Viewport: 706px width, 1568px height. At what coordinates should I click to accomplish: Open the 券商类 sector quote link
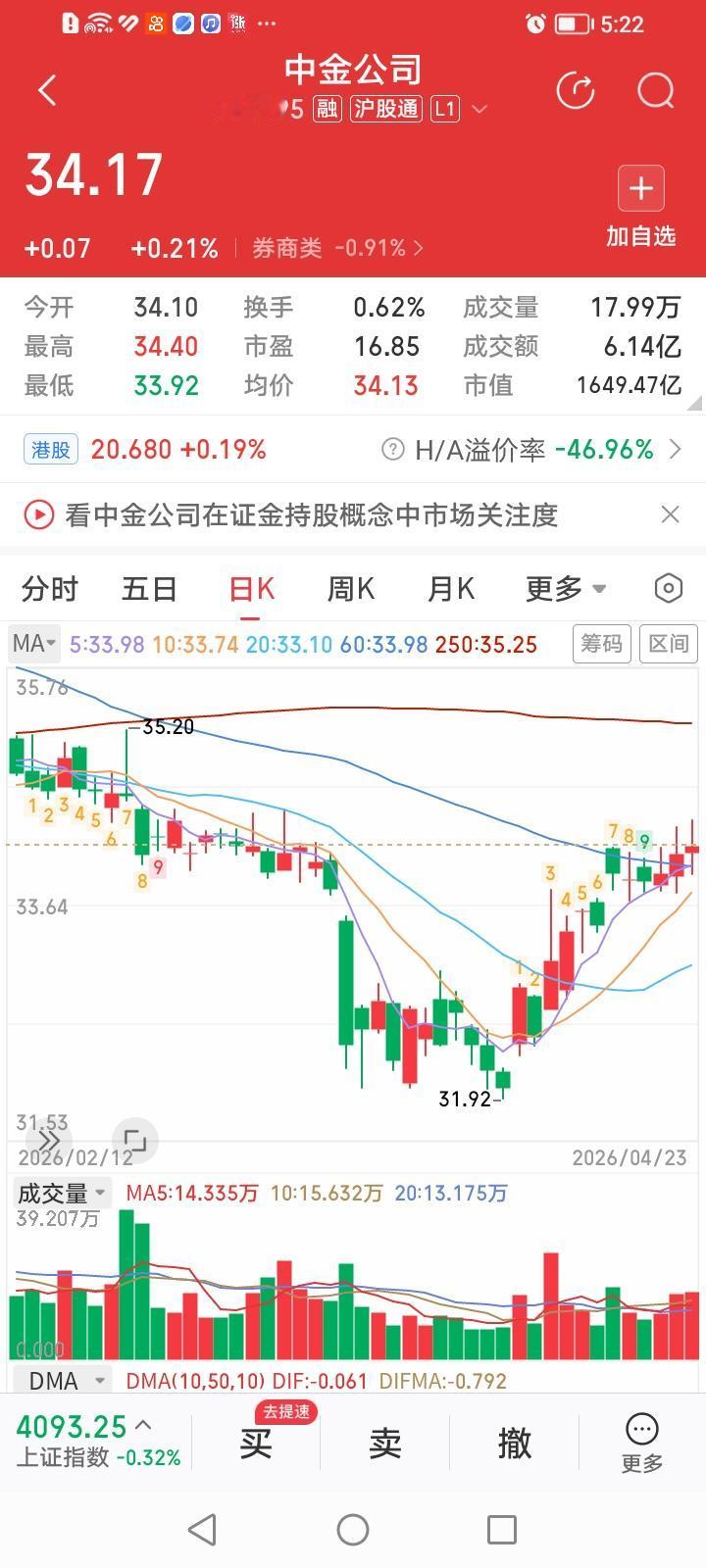(333, 248)
